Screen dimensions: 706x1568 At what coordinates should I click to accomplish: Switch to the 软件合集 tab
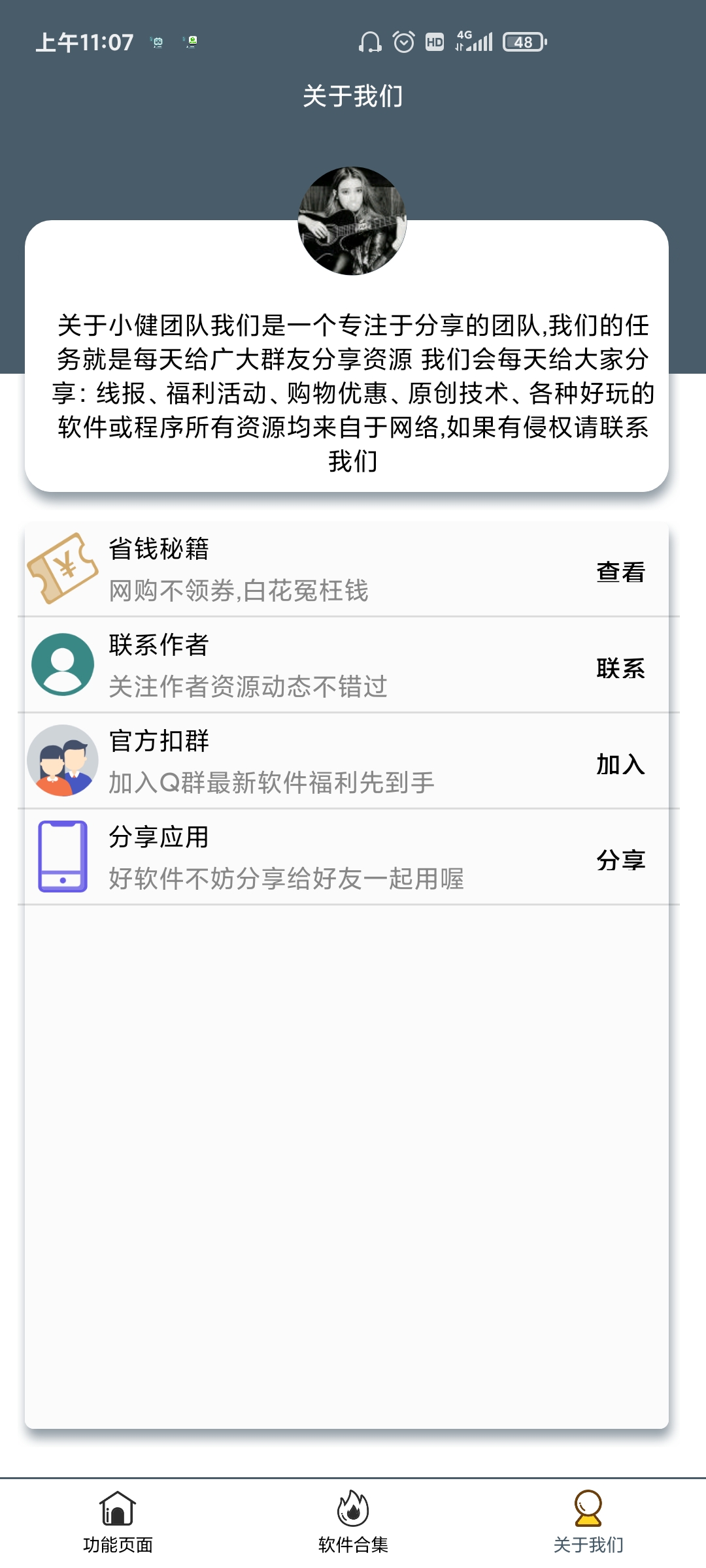pyautogui.click(x=353, y=1522)
